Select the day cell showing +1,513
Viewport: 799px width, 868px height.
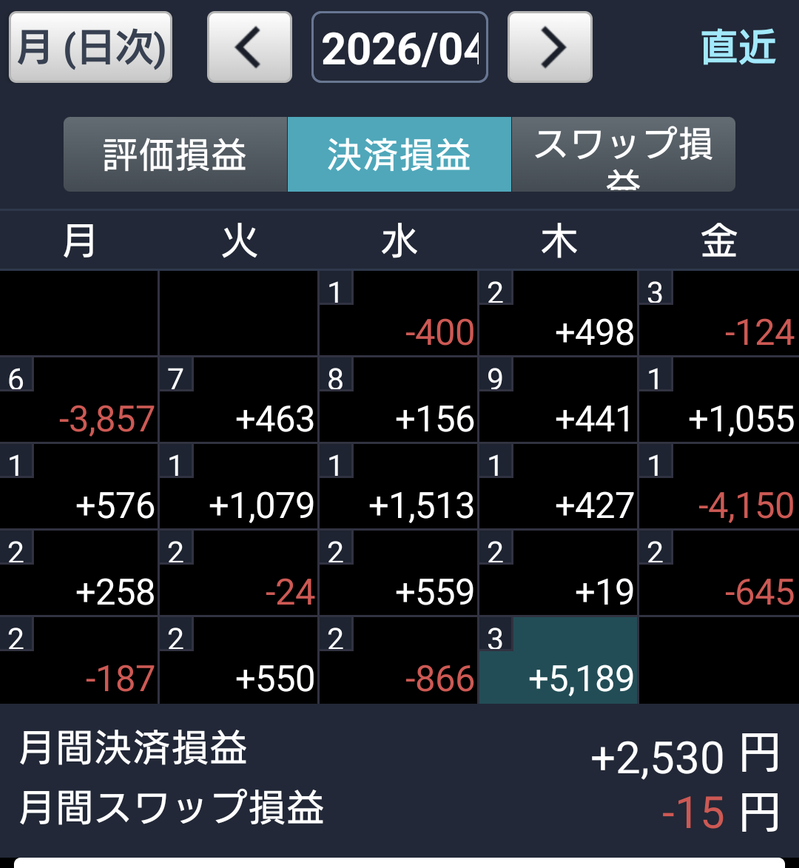click(x=398, y=486)
